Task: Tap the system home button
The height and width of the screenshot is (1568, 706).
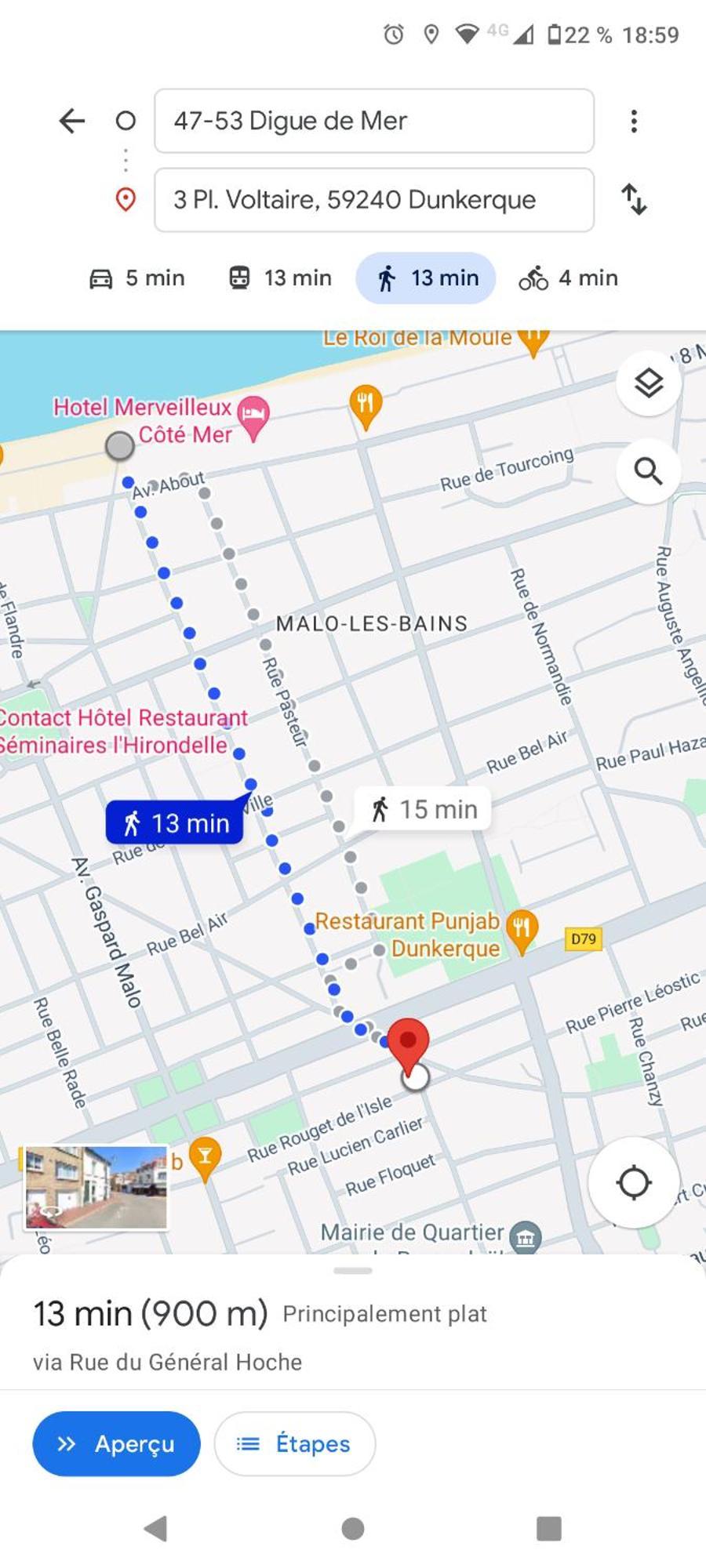Action: coord(353,1528)
